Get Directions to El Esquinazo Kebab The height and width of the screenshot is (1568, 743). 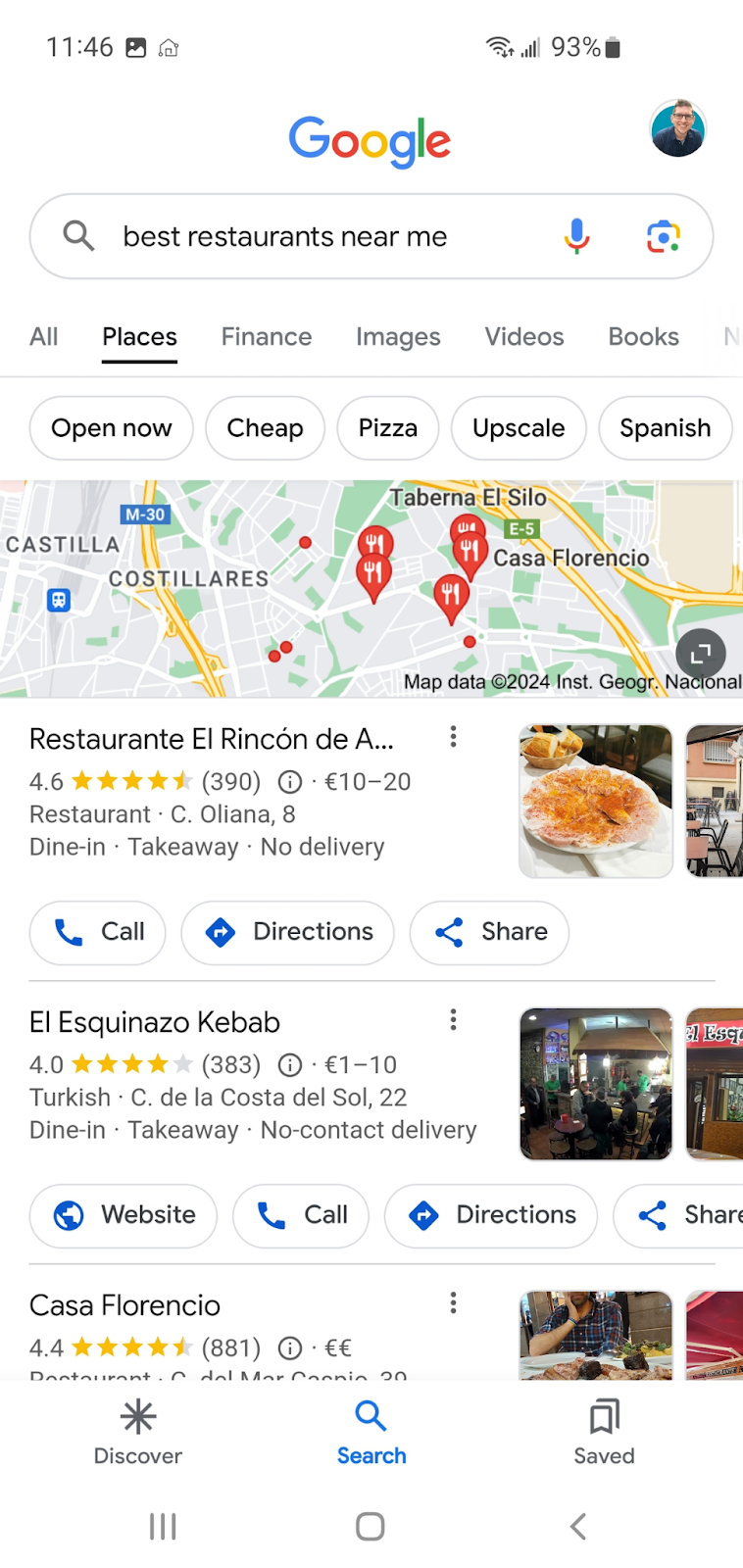[x=490, y=1215]
